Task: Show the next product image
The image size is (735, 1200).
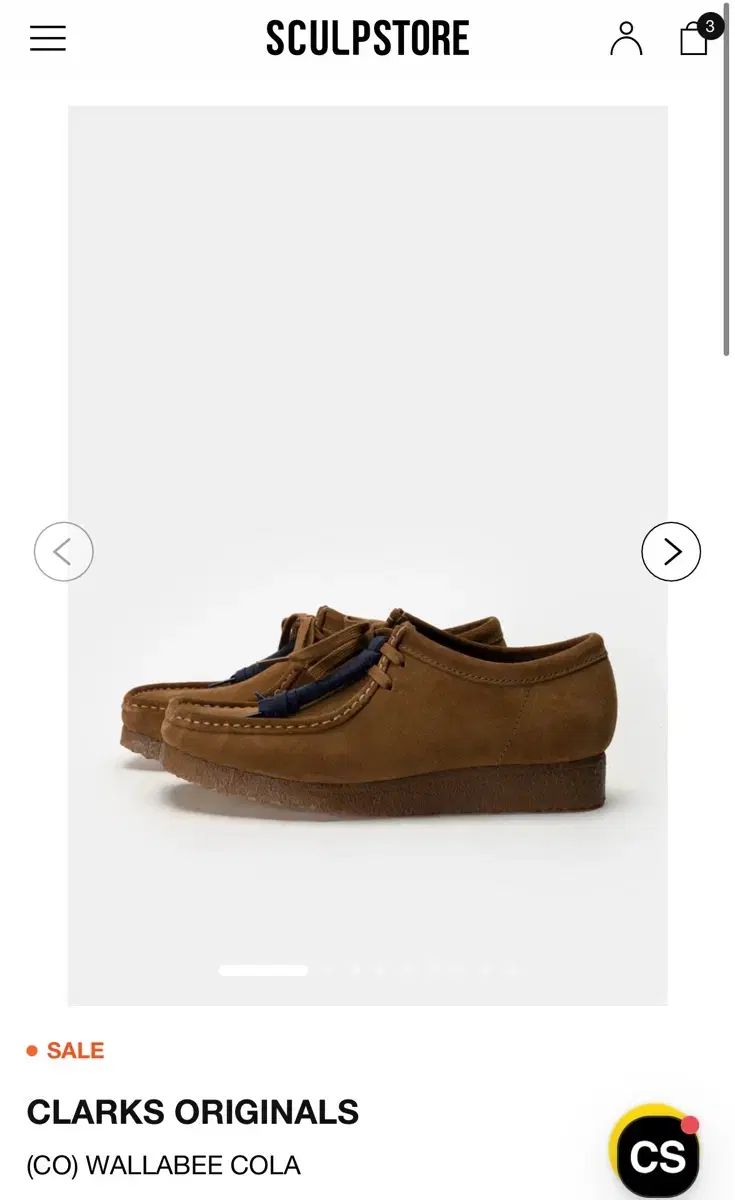Action: pyautogui.click(x=671, y=551)
